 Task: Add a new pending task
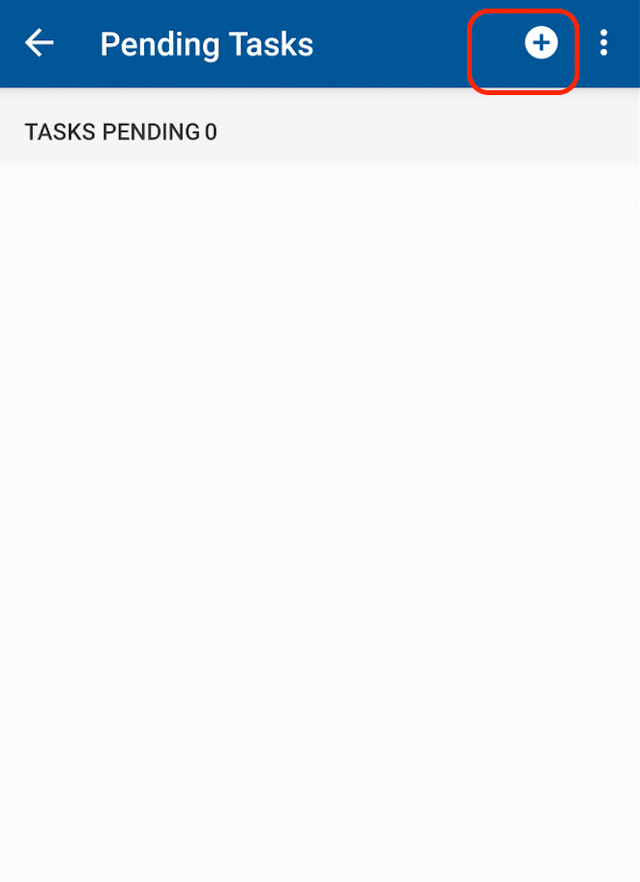[x=541, y=43]
